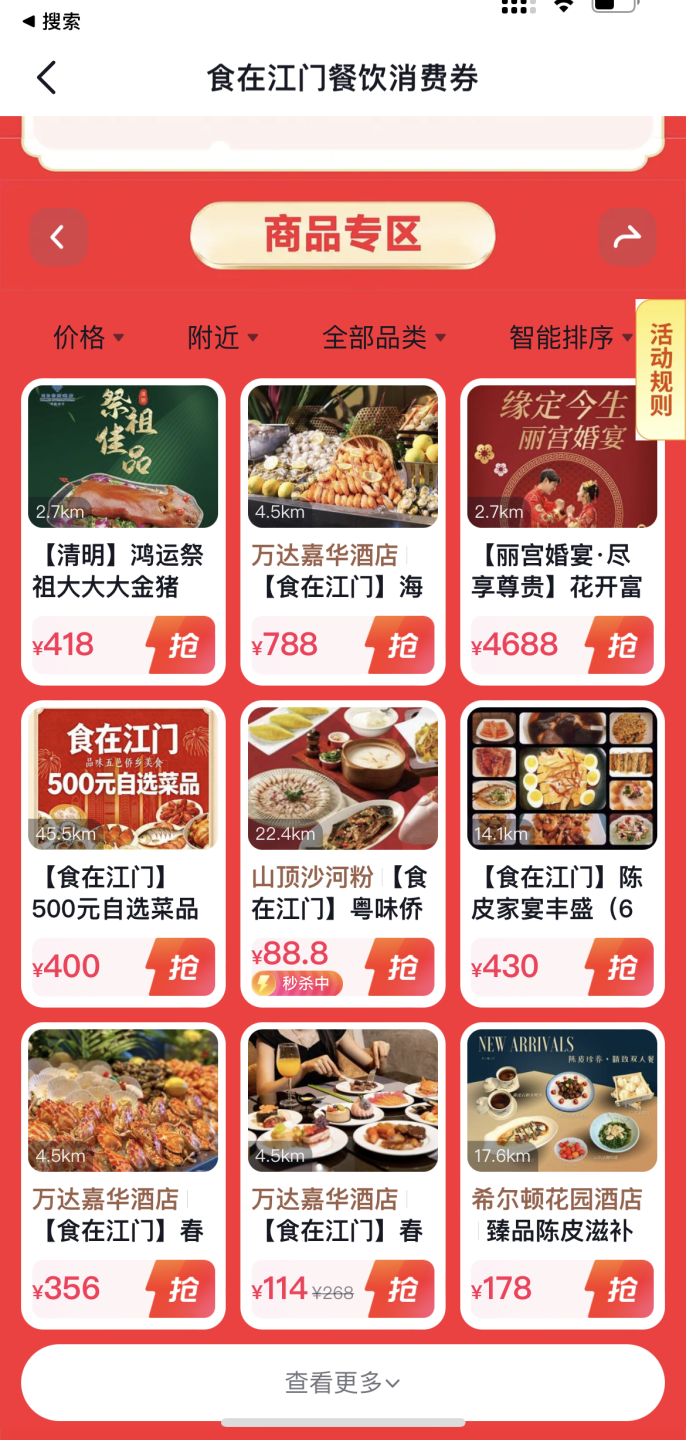The width and height of the screenshot is (686, 1440).
Task: Tap the left arrow beside 商品专区
Action: [x=58, y=237]
